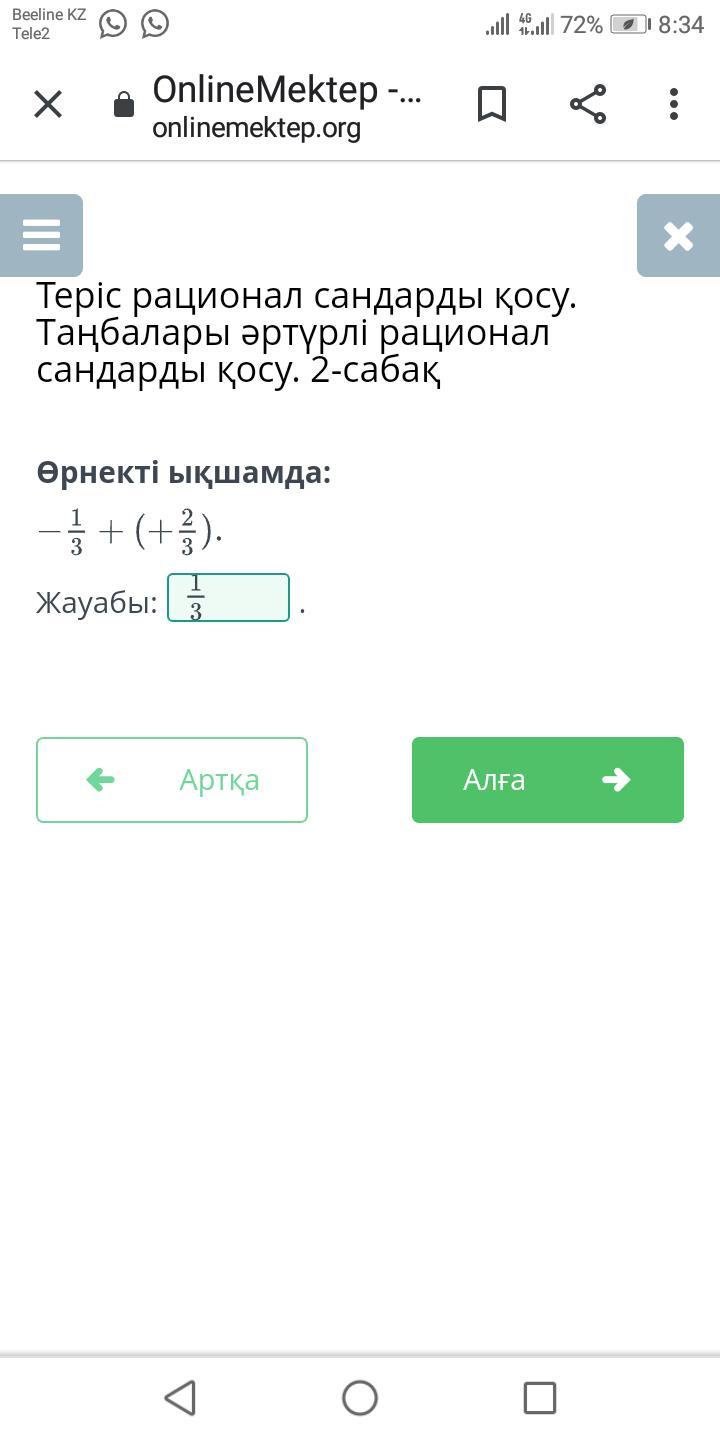Viewport: 720px width, 1440px height.
Task: Open the browser overflow menu
Action: point(674,104)
